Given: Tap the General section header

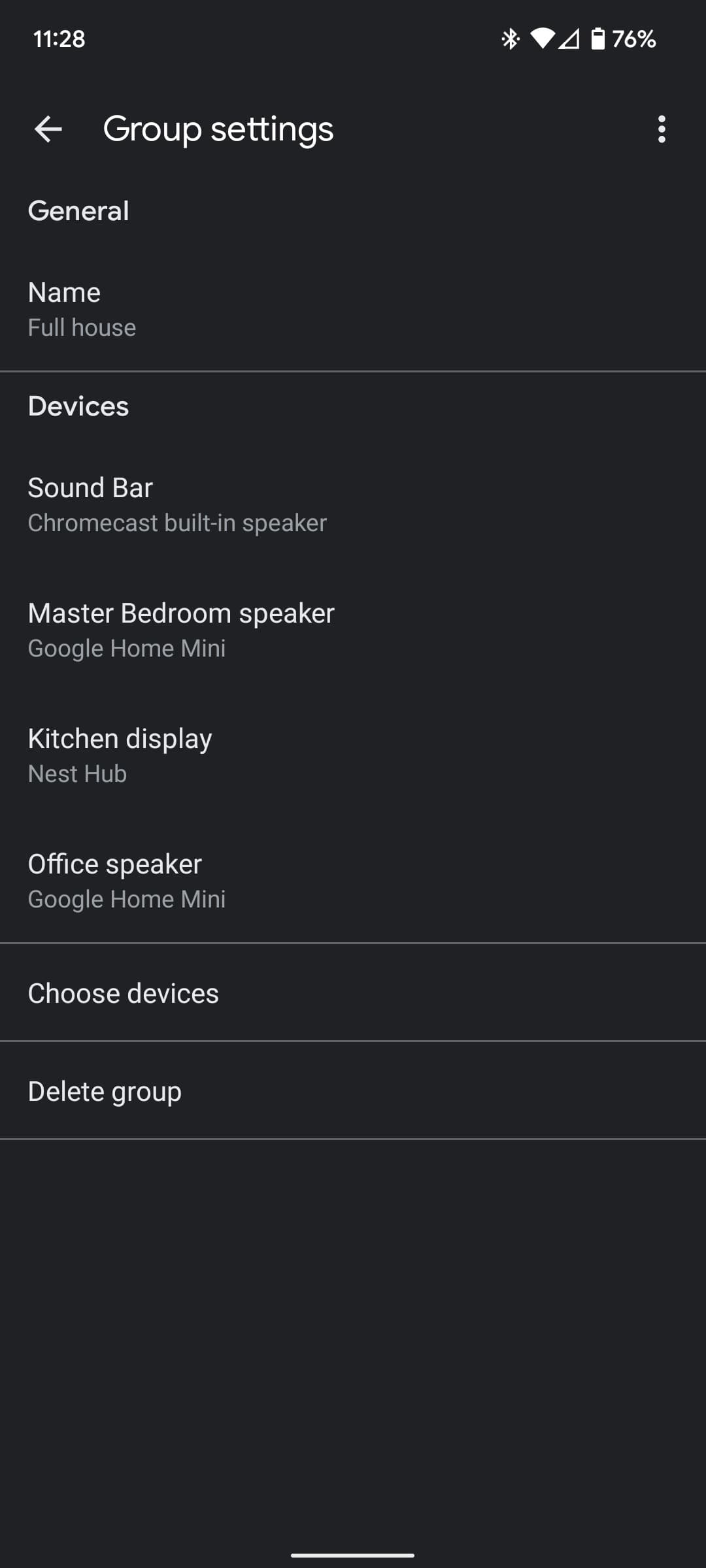Looking at the screenshot, I should coord(78,210).
